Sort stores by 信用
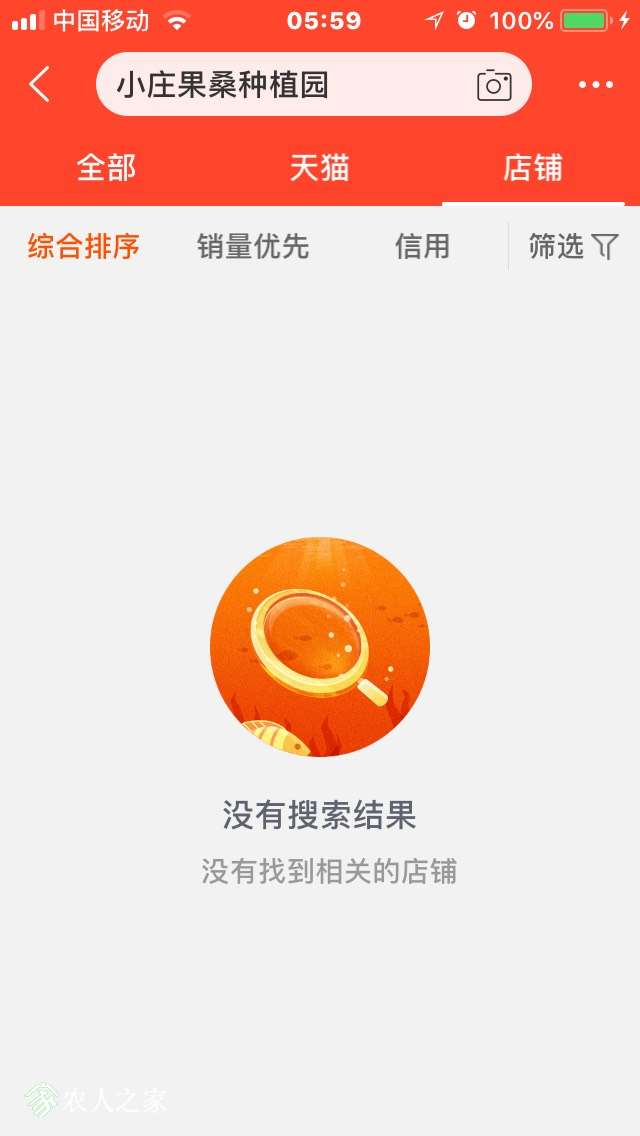 (x=422, y=246)
